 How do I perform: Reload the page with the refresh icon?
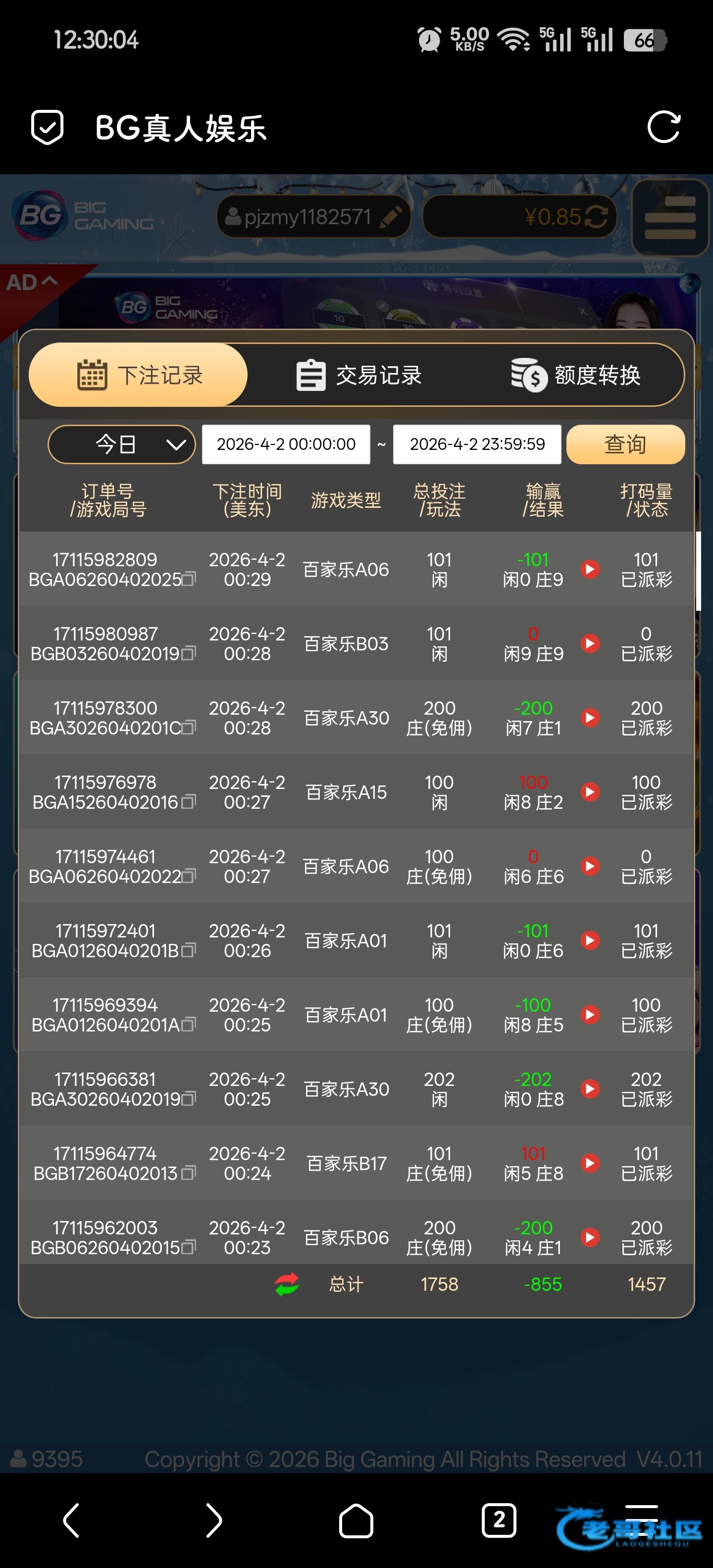click(x=663, y=127)
